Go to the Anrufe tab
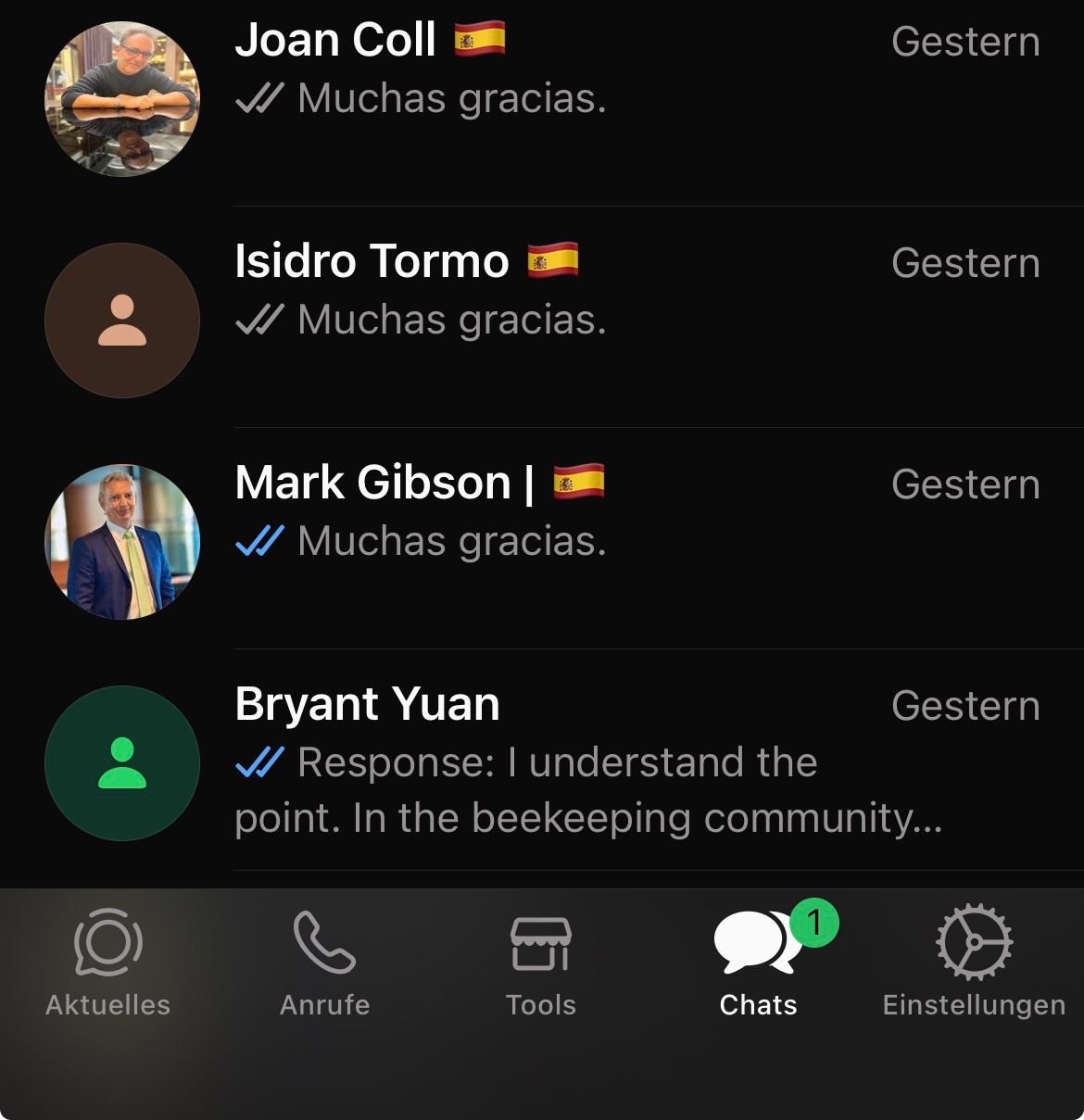The image size is (1084, 1120). (x=324, y=963)
